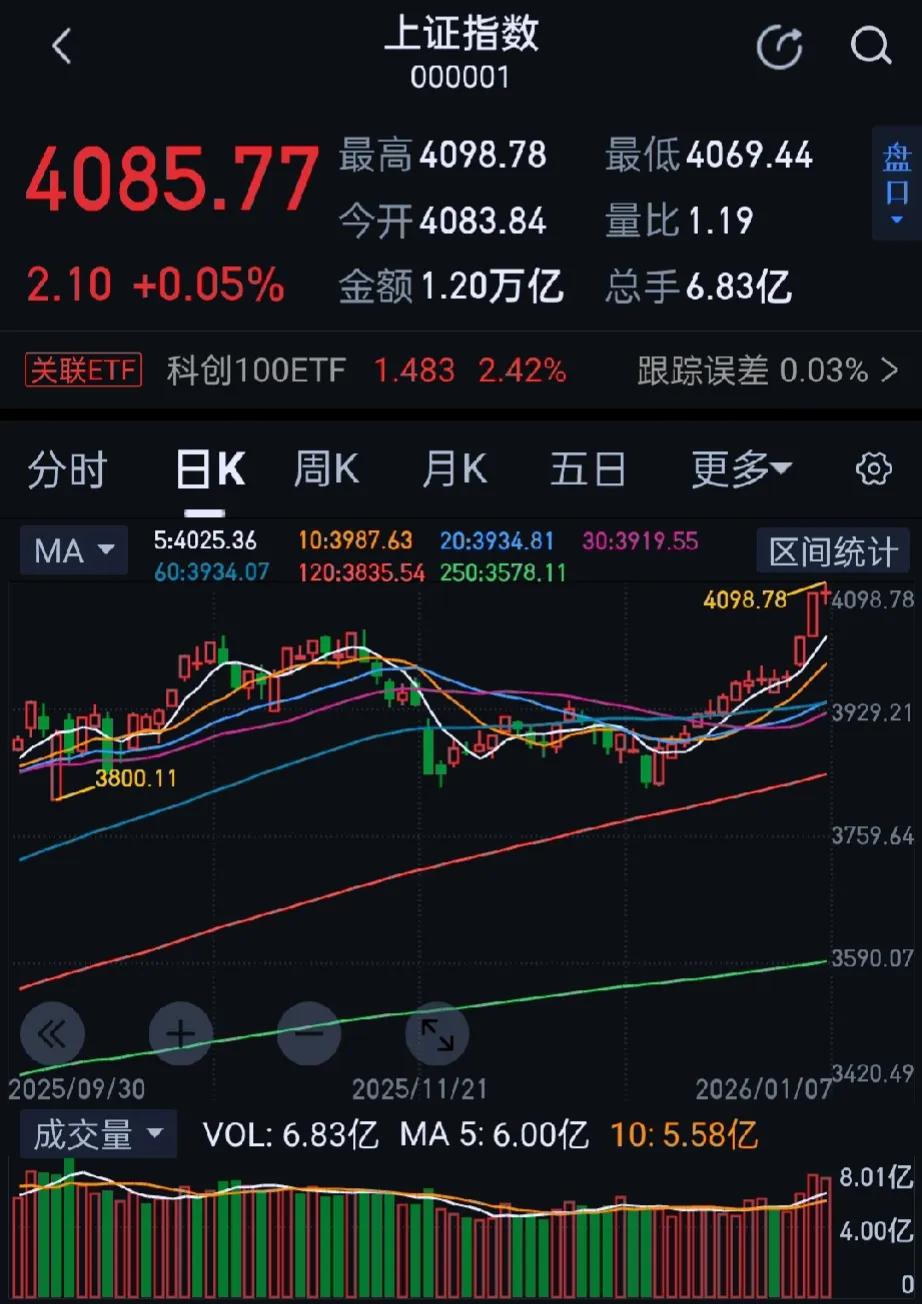The width and height of the screenshot is (922, 1304).
Task: Enter fullscreen chart with the expand arrows icon
Action: coord(437,1034)
